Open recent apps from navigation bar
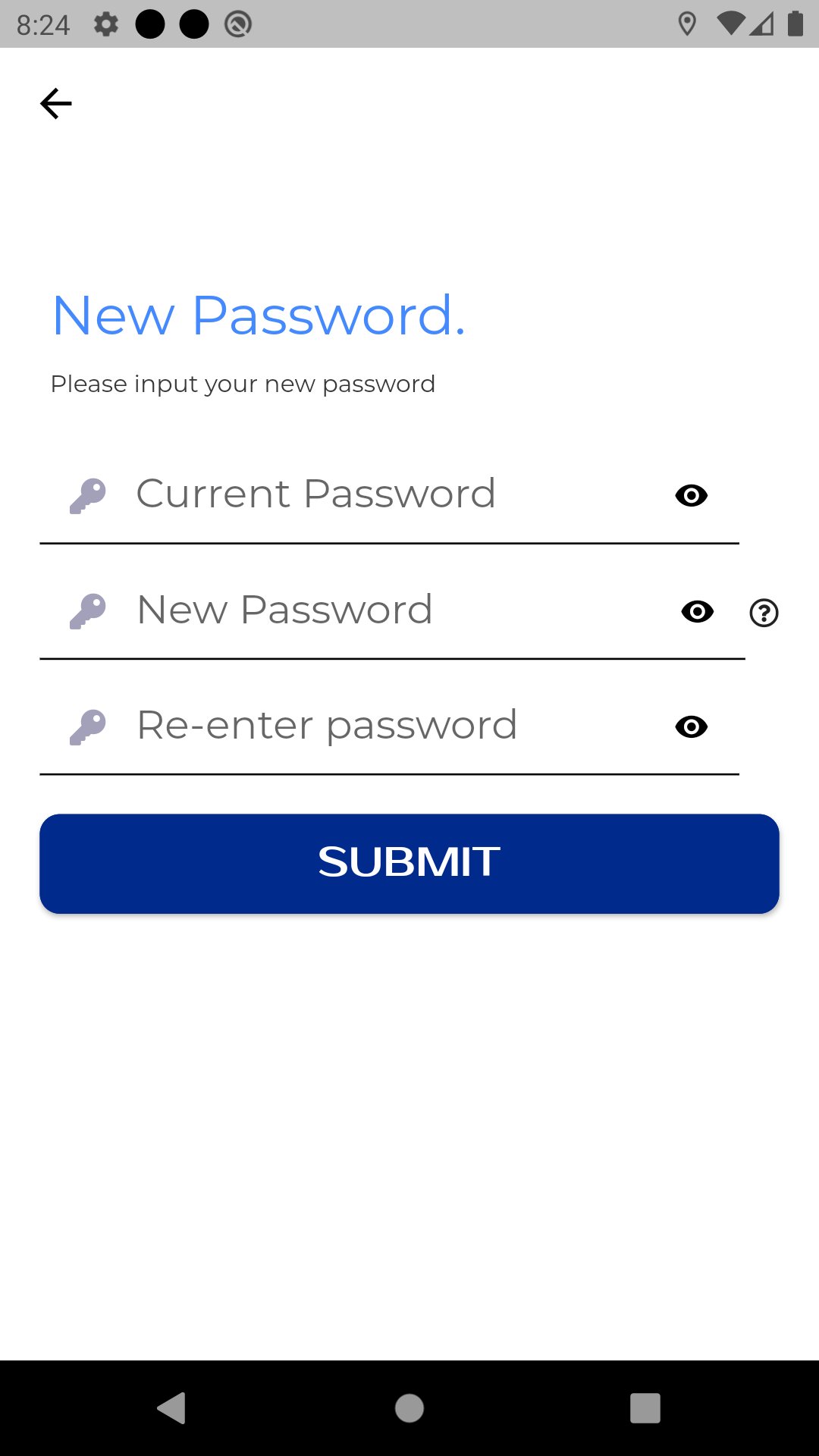 [x=645, y=1408]
